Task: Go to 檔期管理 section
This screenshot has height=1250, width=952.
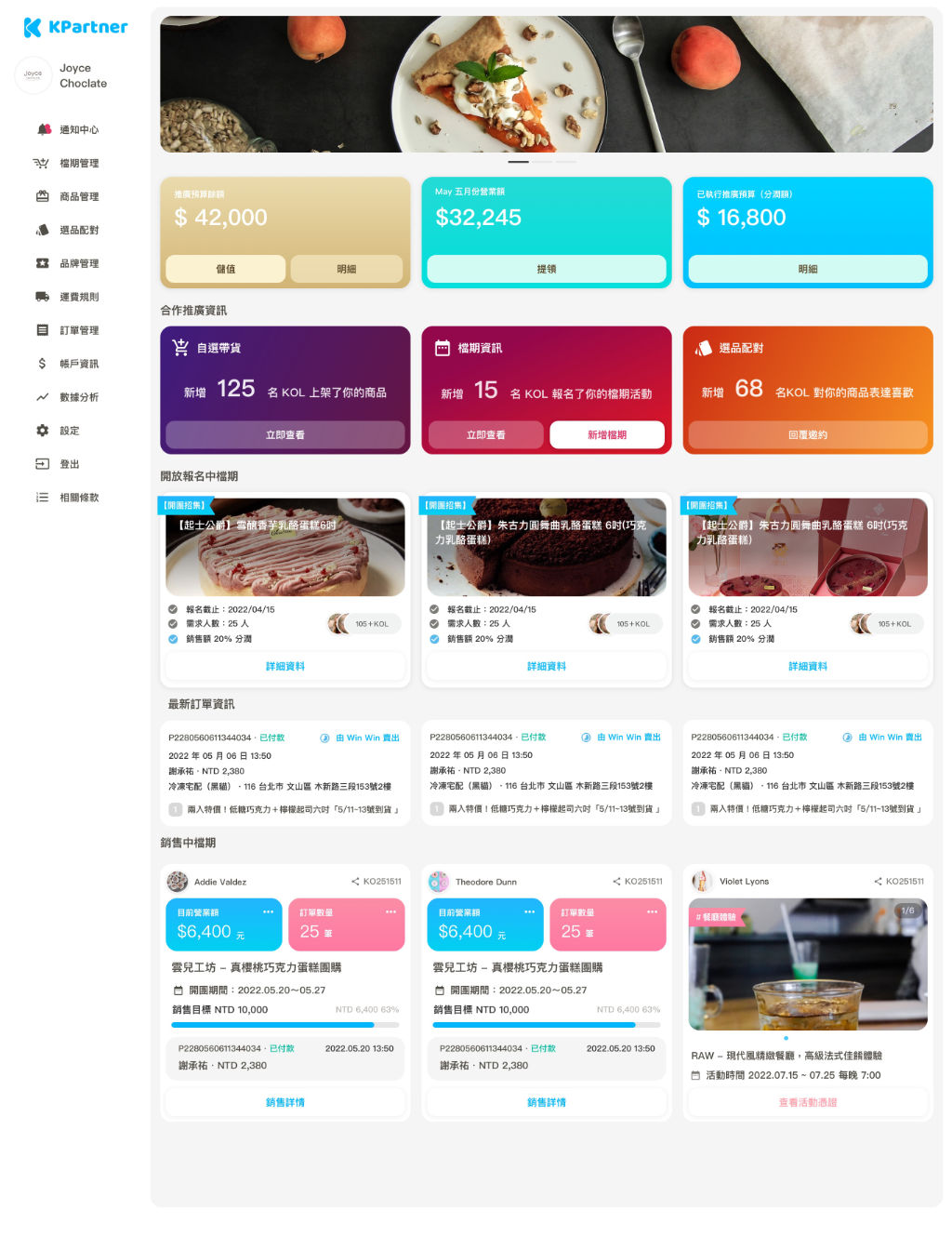Action: pos(78,164)
